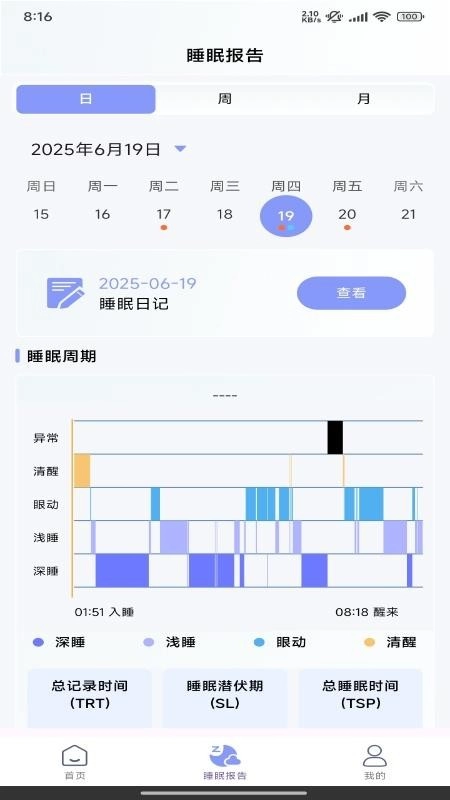This screenshot has height=800, width=450.
Task: Select date 15 on 周日
Action: [x=41, y=214]
